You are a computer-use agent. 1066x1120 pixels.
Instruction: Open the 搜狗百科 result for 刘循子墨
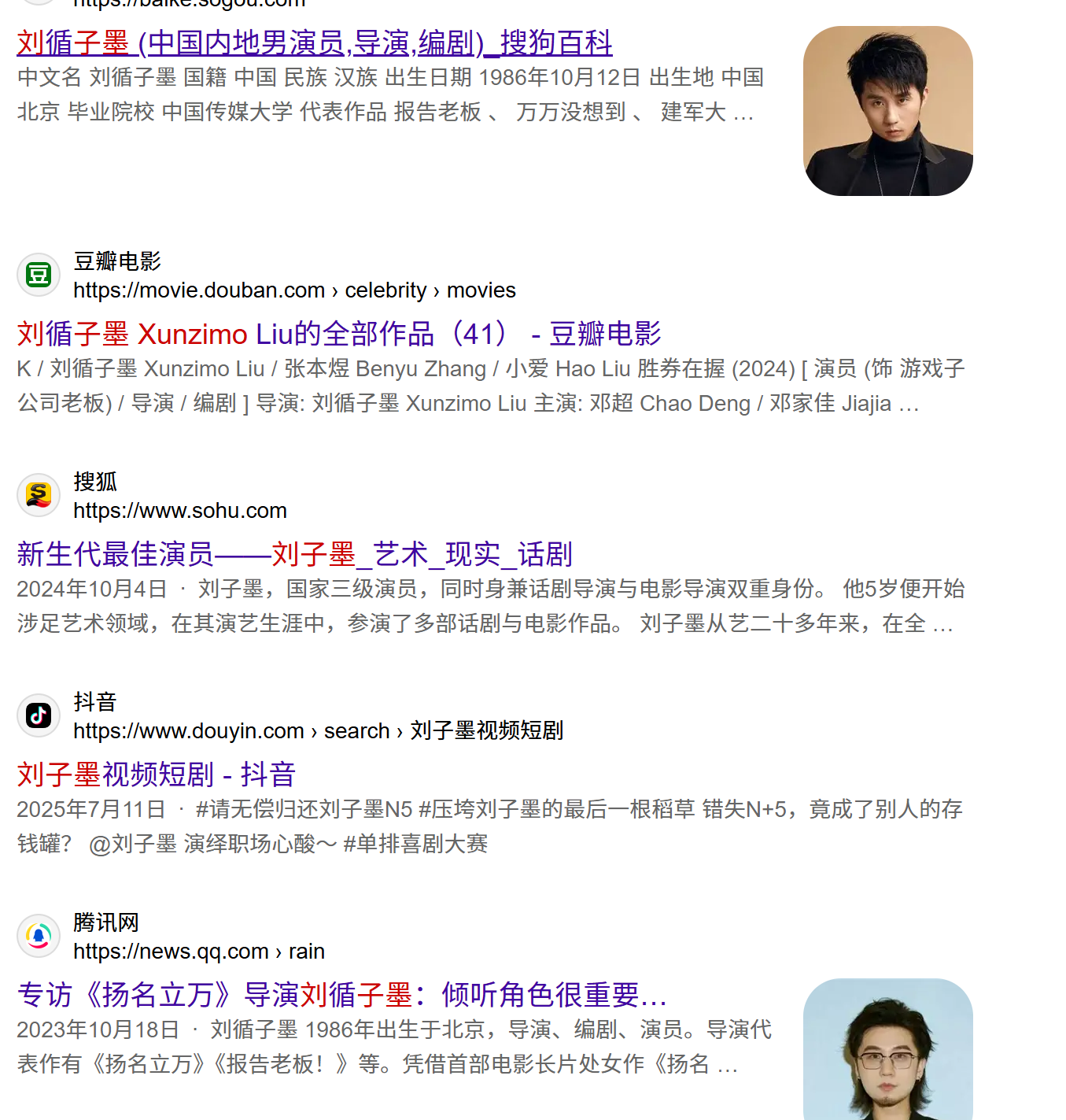314,43
